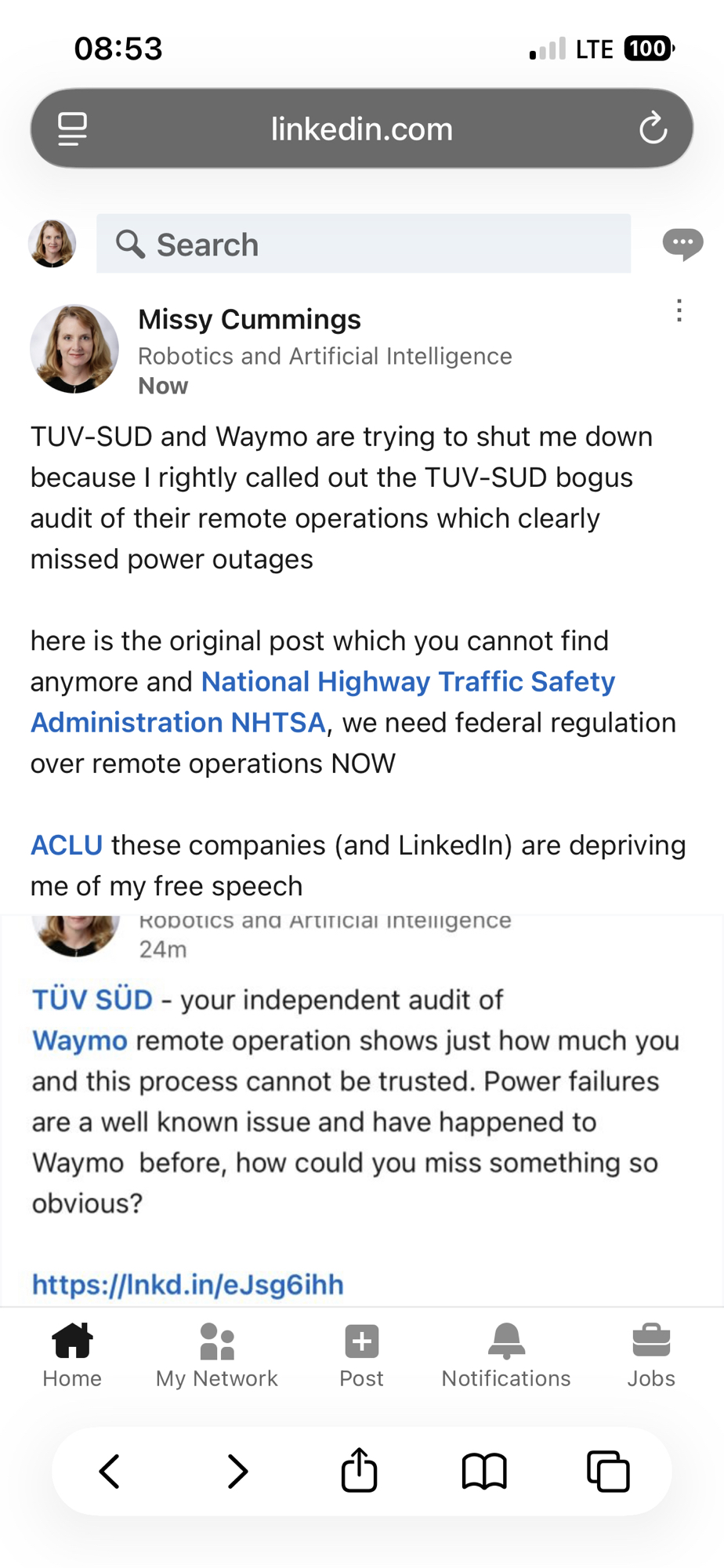This screenshot has height=1568, width=724.
Task: Show all open browser tabs
Action: [x=608, y=1472]
